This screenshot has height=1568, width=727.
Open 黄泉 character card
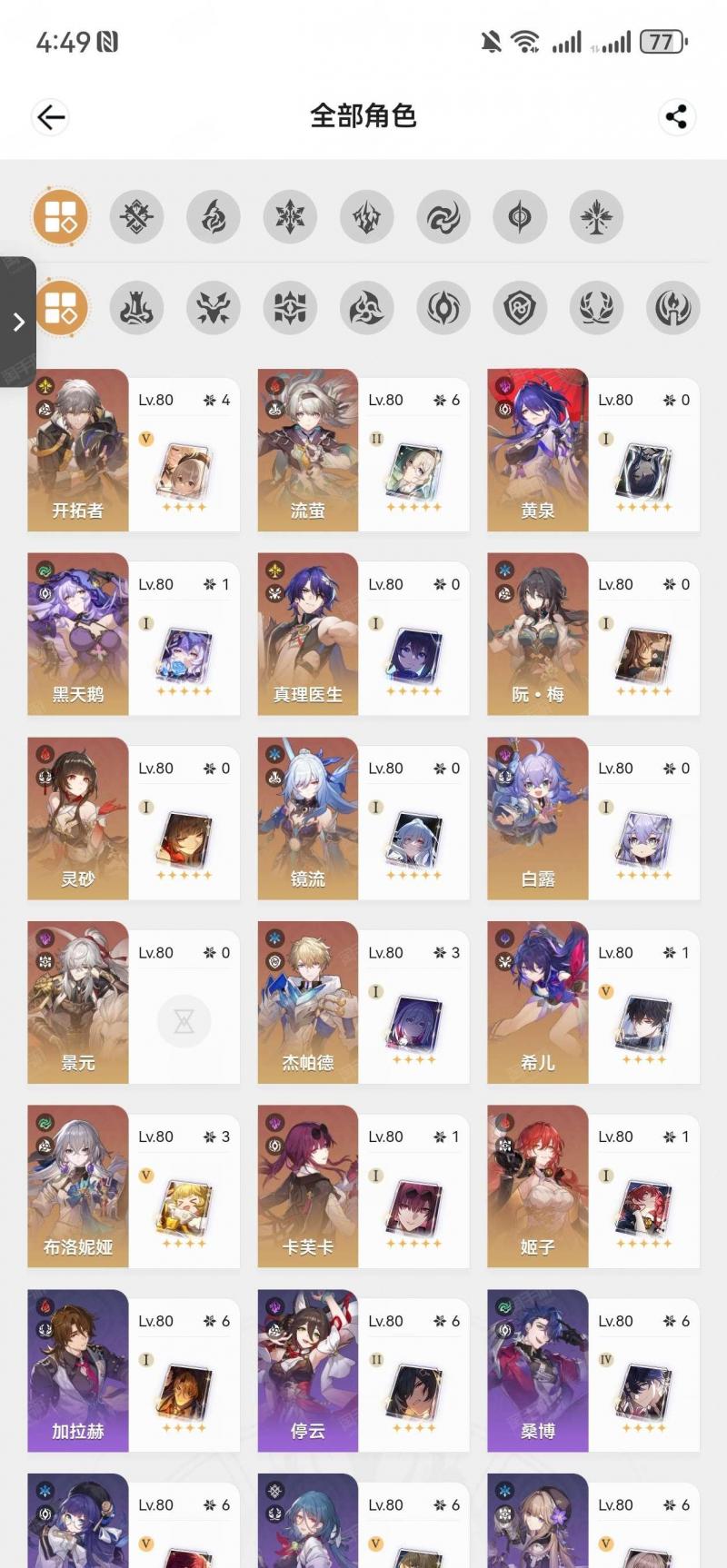(x=593, y=451)
